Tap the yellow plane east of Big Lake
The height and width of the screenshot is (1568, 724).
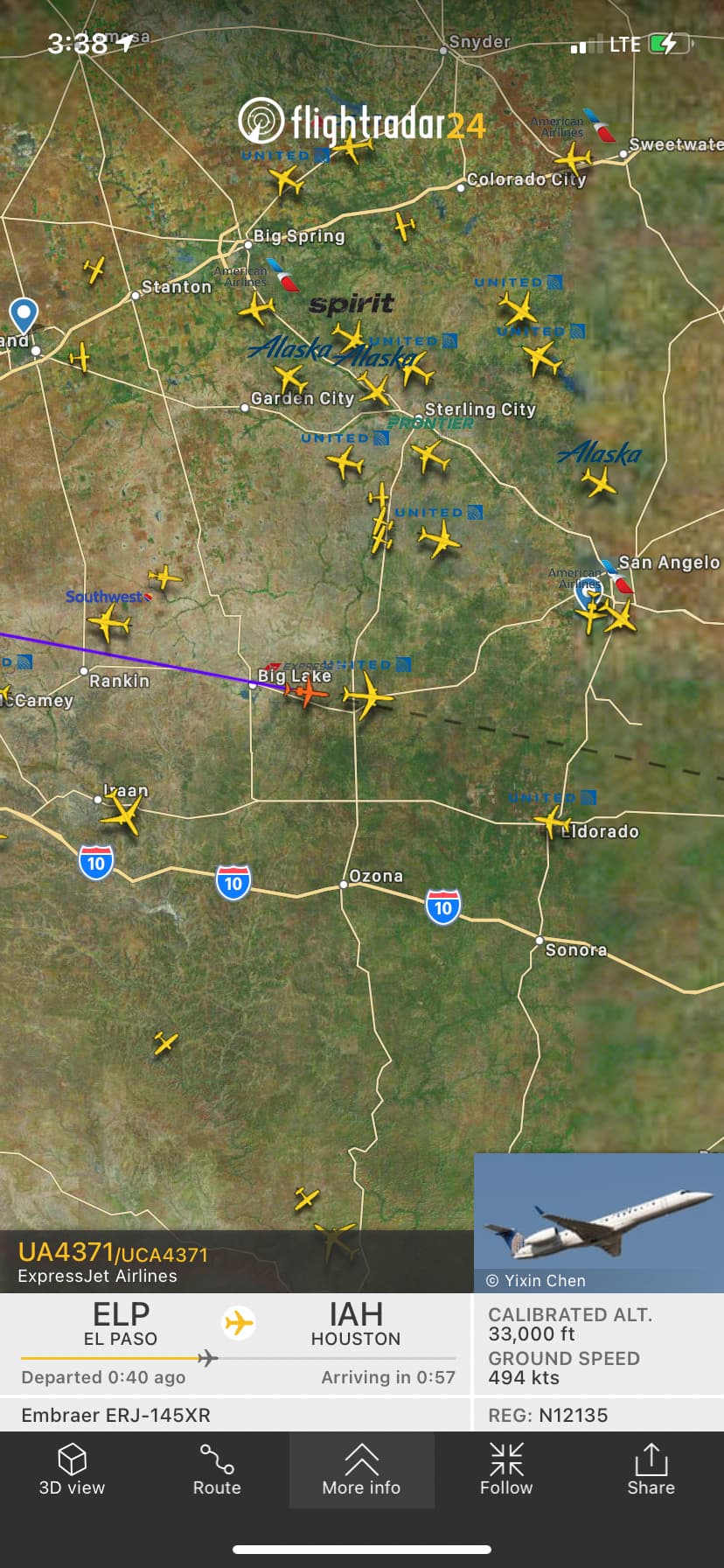(x=368, y=697)
